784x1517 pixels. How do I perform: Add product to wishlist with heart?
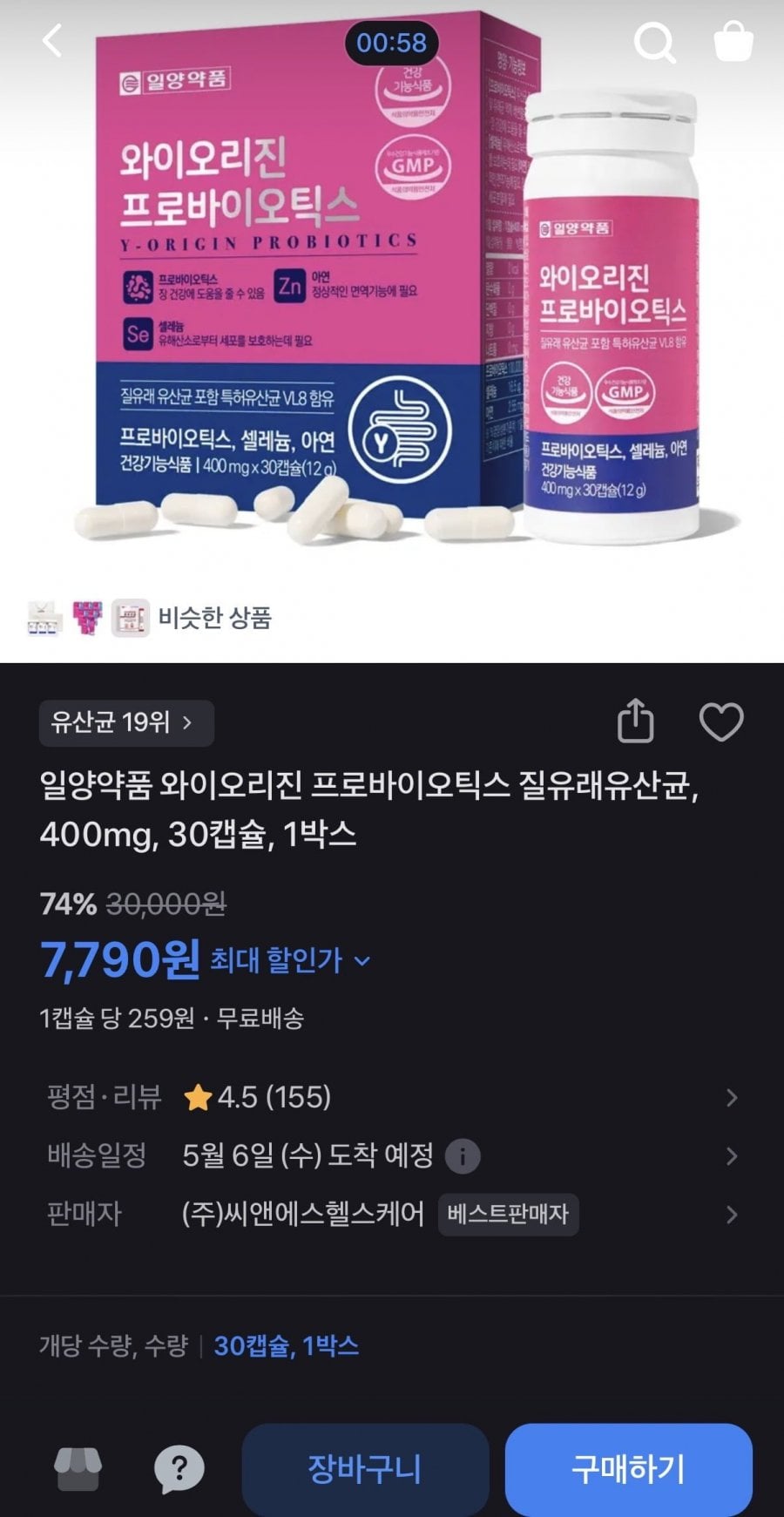click(x=721, y=722)
